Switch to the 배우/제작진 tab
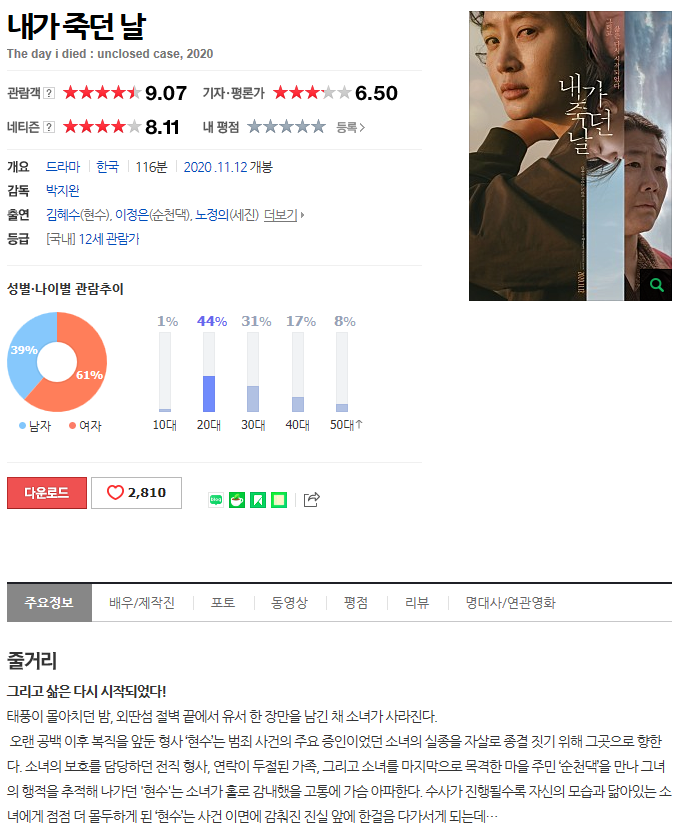This screenshot has width=685, height=833. point(142,603)
